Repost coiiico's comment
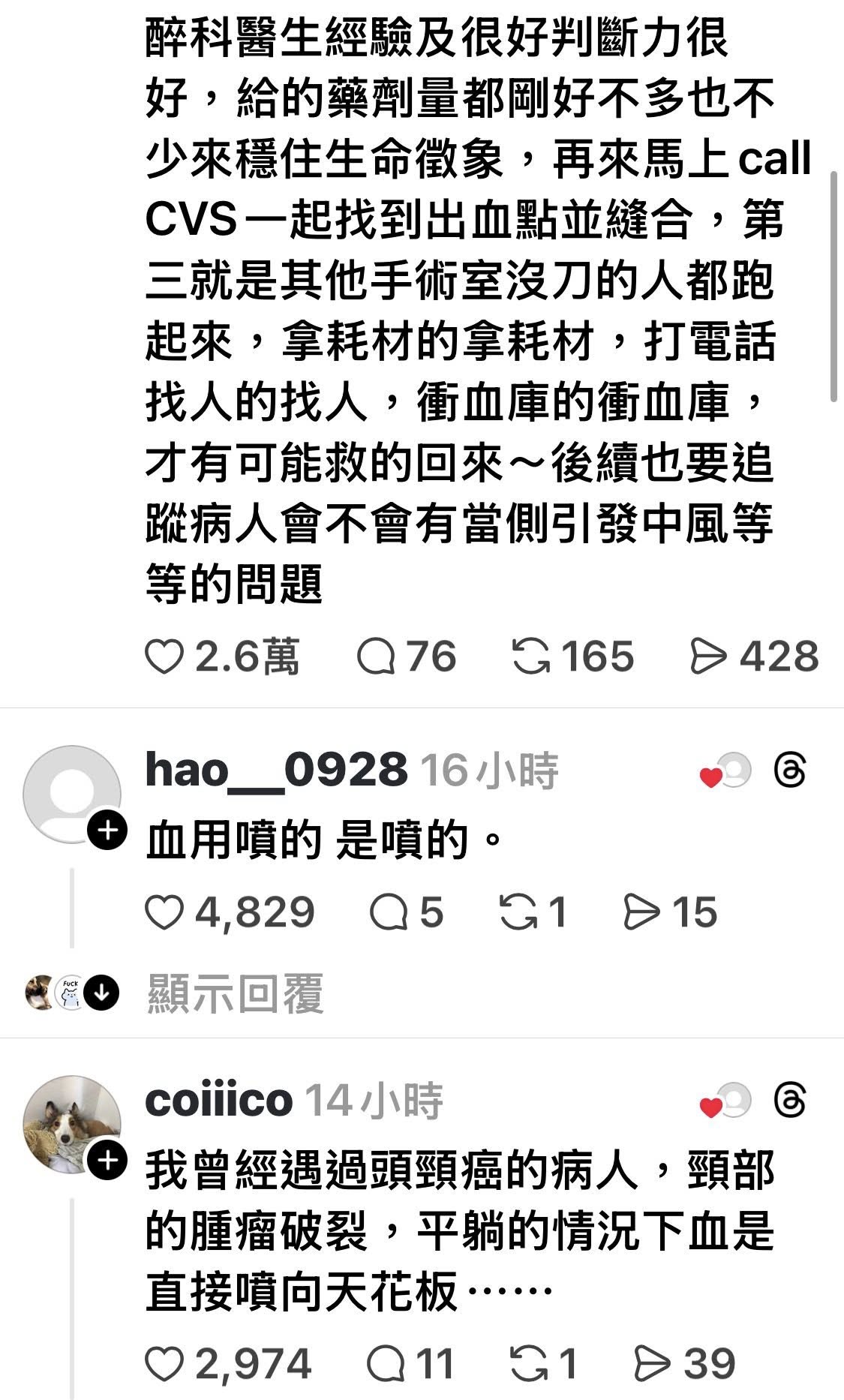Viewport: 844px width, 1400px height. (529, 1363)
